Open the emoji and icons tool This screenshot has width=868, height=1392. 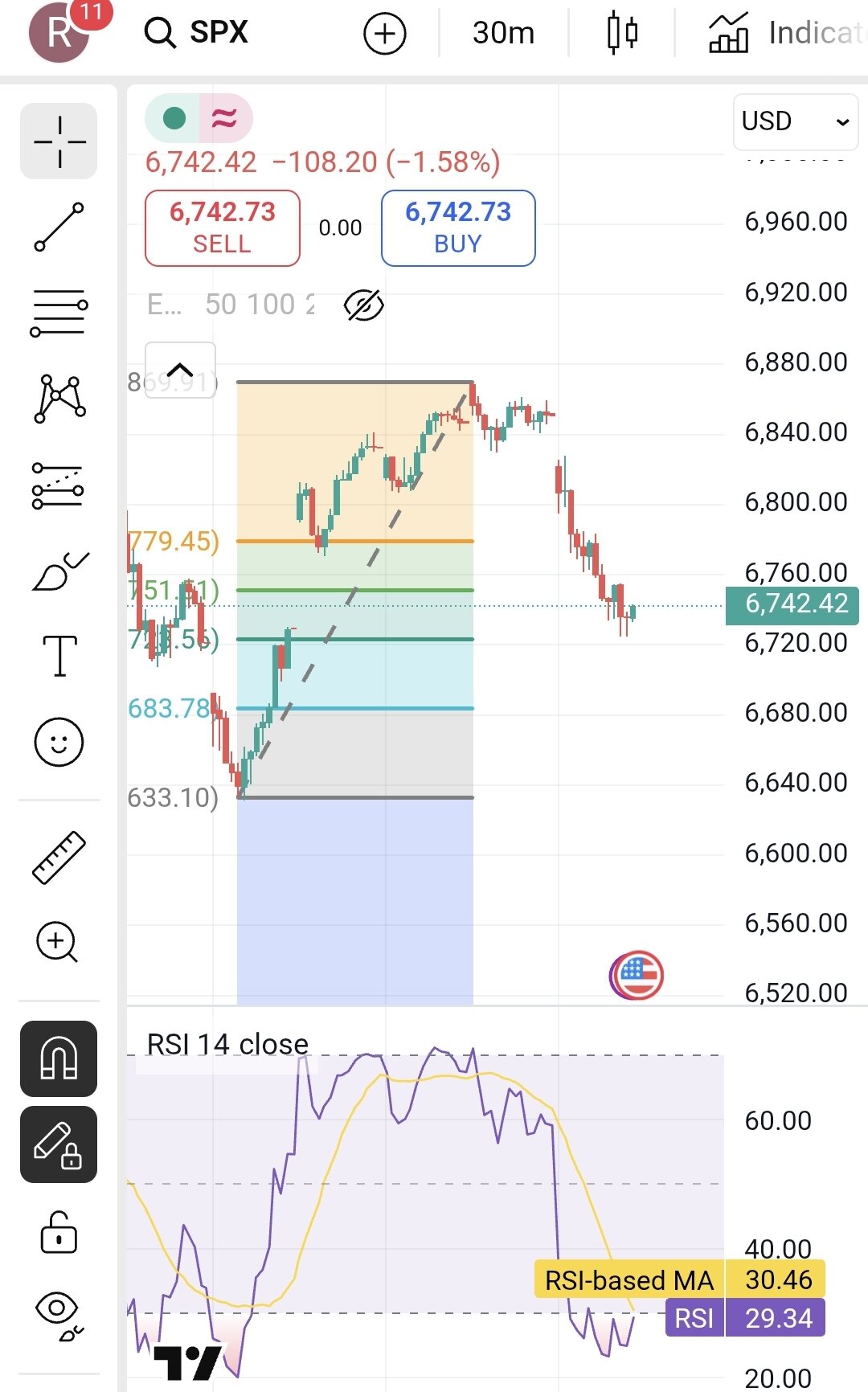(59, 741)
